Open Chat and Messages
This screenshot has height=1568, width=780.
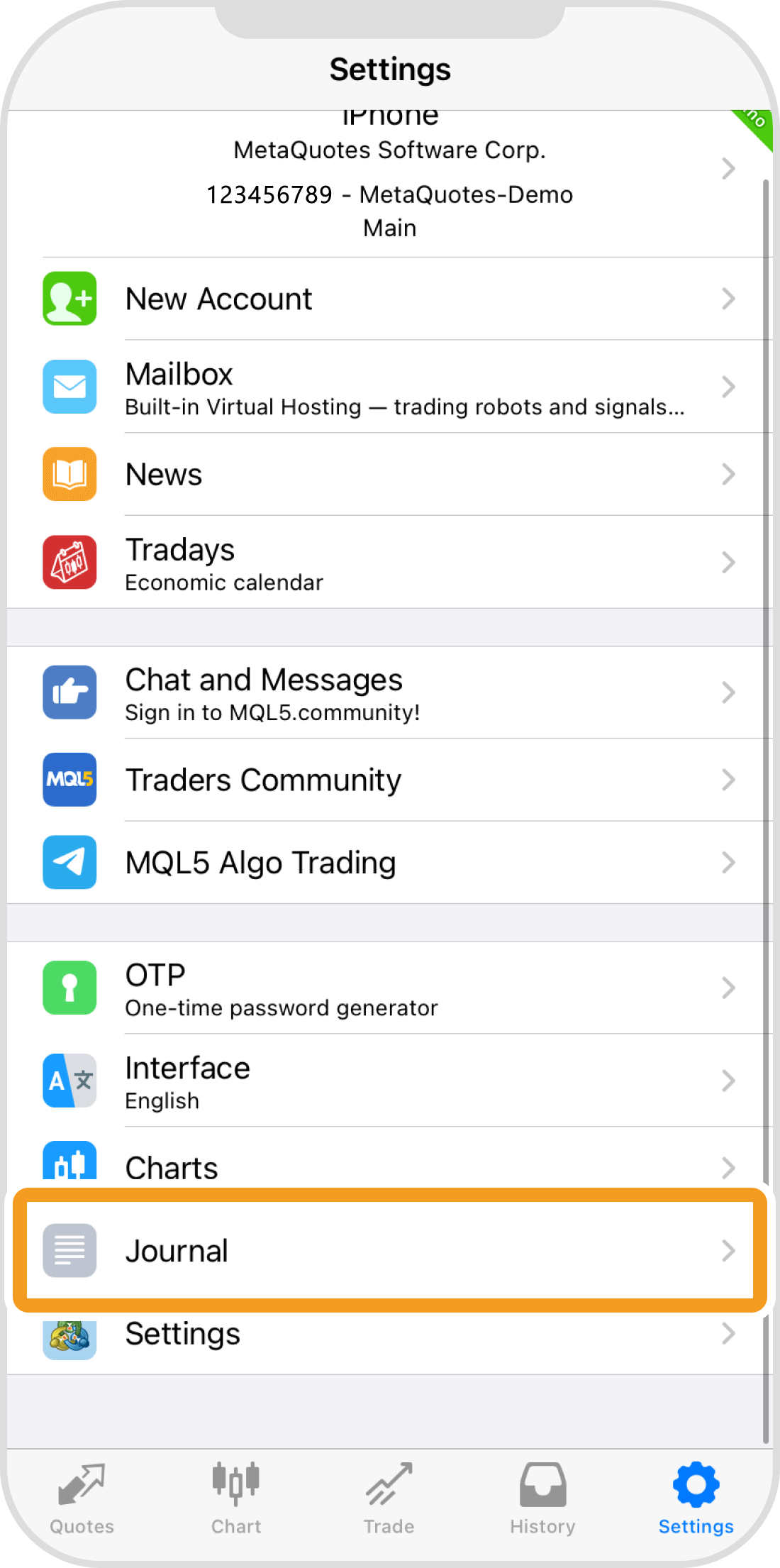pyautogui.click(x=389, y=693)
